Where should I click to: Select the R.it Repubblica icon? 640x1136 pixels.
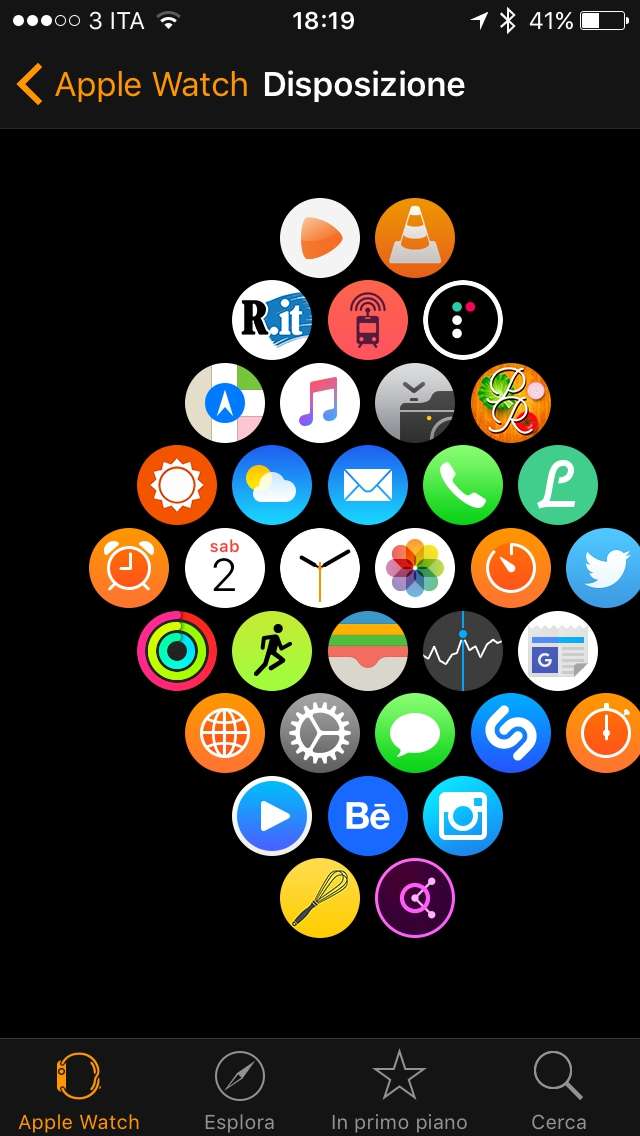coord(272,320)
